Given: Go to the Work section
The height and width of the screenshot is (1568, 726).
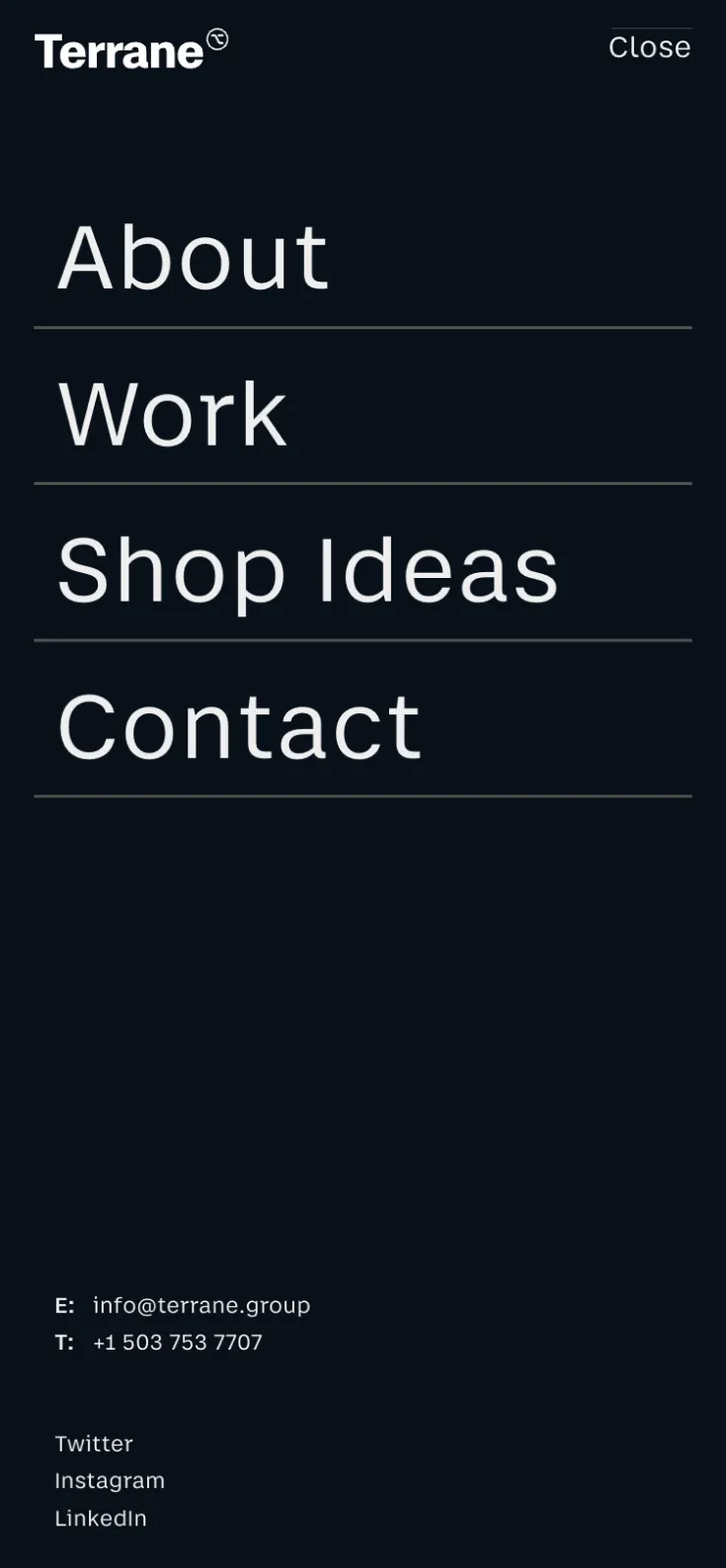Looking at the screenshot, I should 173,414.
